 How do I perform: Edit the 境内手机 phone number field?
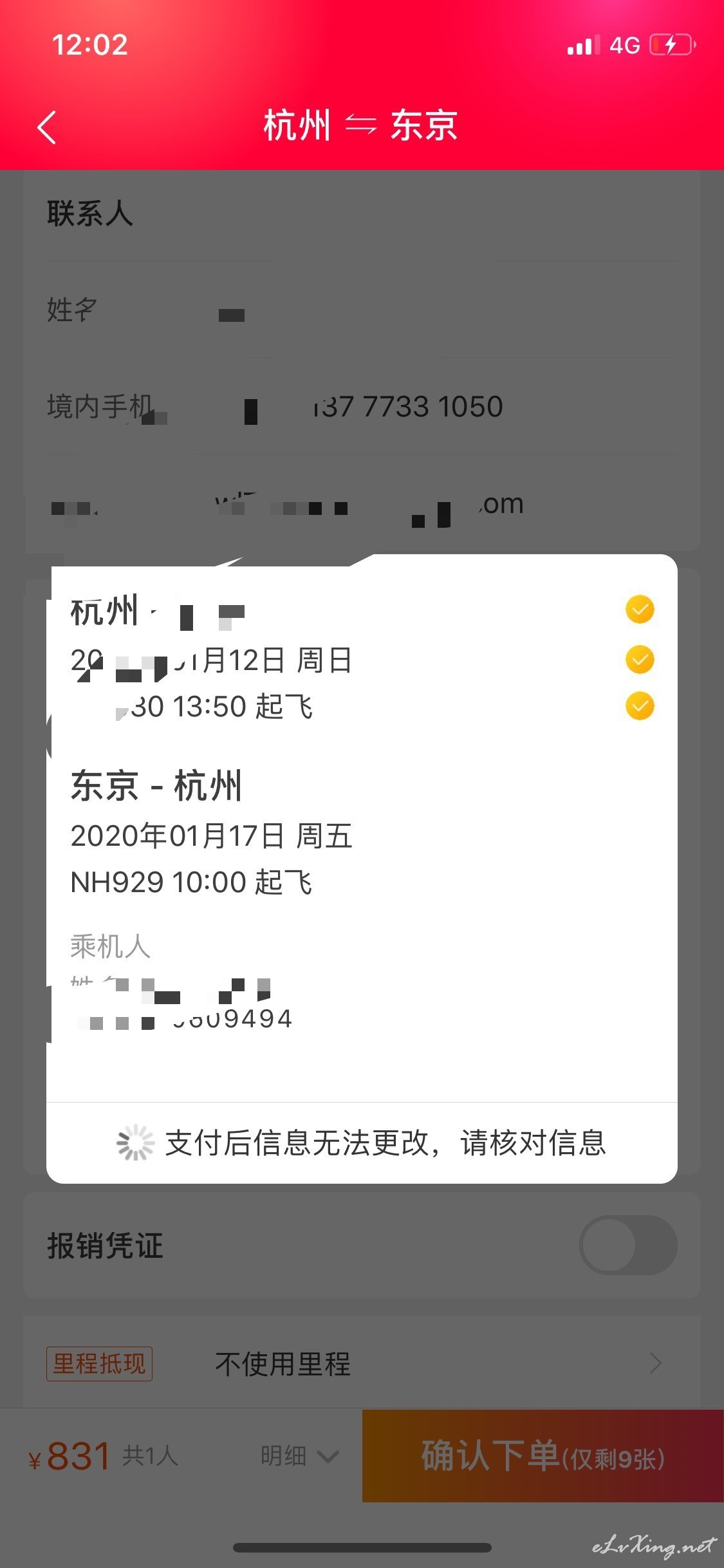(x=362, y=407)
